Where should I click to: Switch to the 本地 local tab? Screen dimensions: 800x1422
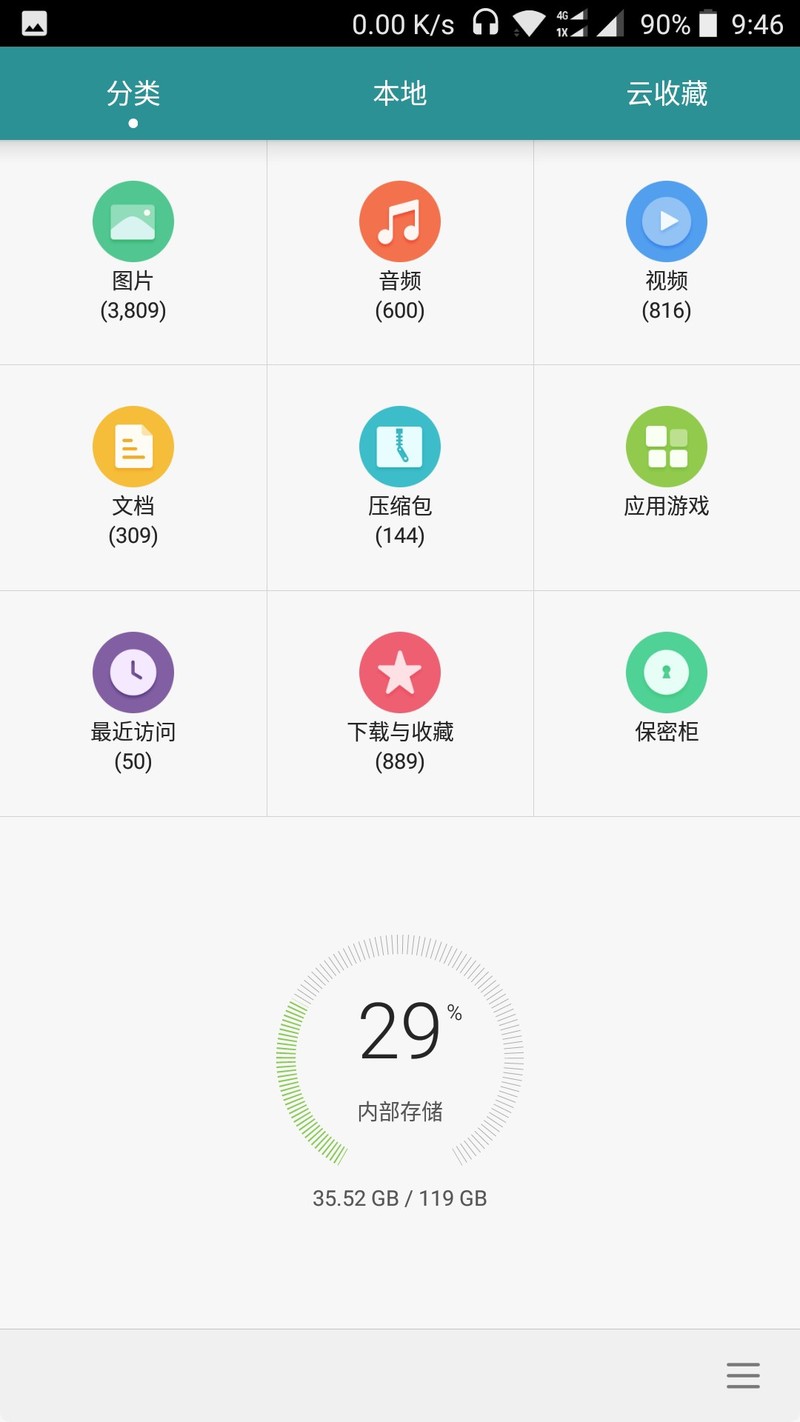[400, 93]
